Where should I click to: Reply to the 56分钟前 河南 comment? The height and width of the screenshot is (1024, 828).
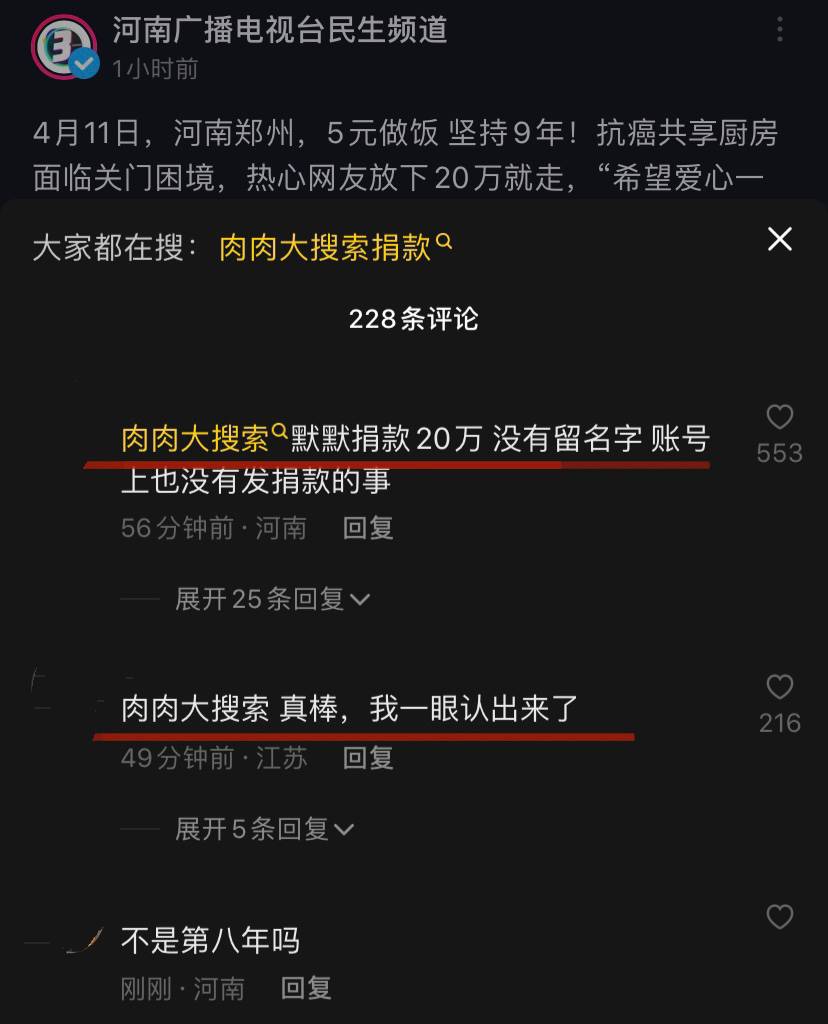tap(368, 528)
